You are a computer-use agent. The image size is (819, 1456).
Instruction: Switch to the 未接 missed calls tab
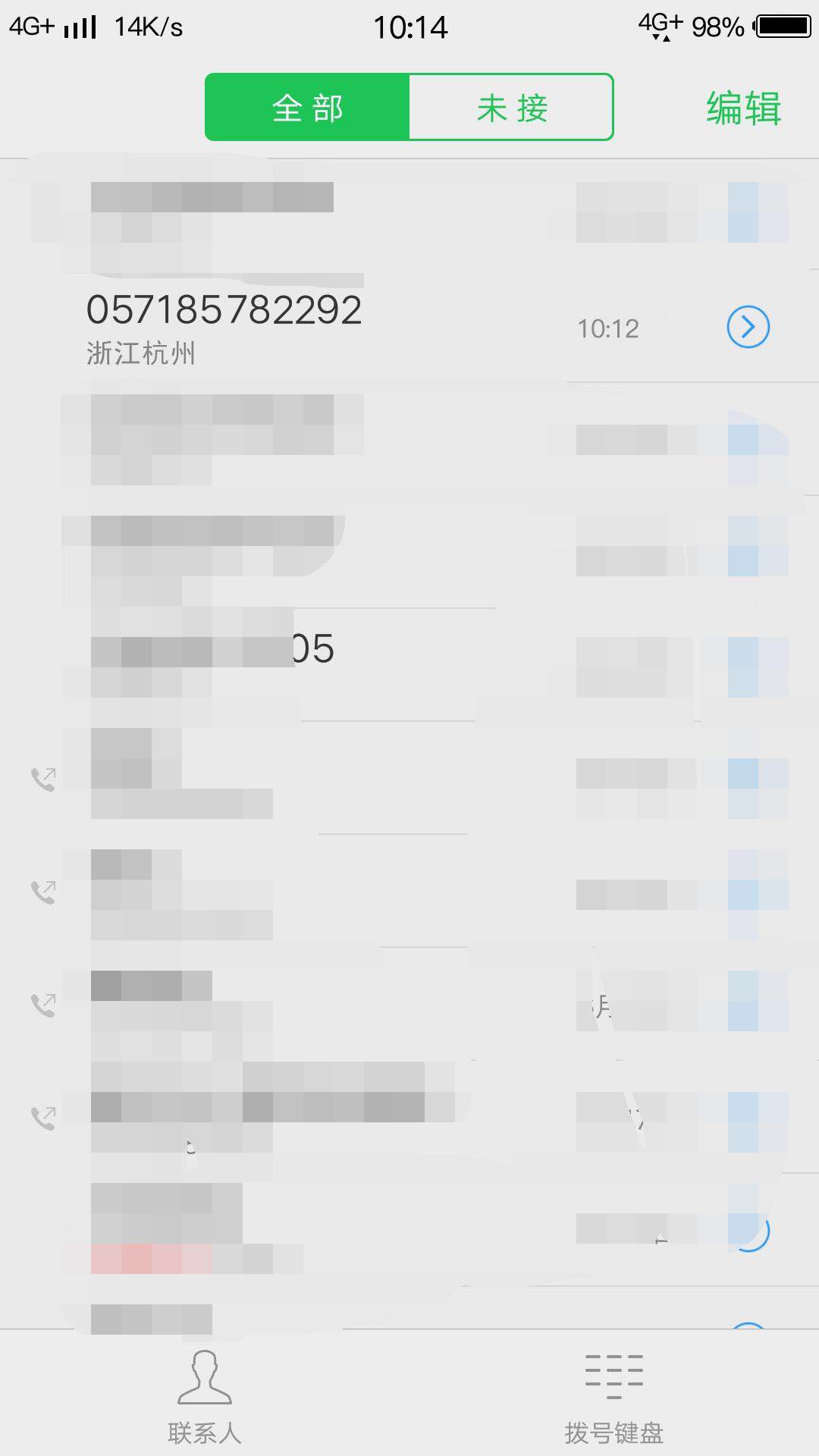tap(511, 107)
